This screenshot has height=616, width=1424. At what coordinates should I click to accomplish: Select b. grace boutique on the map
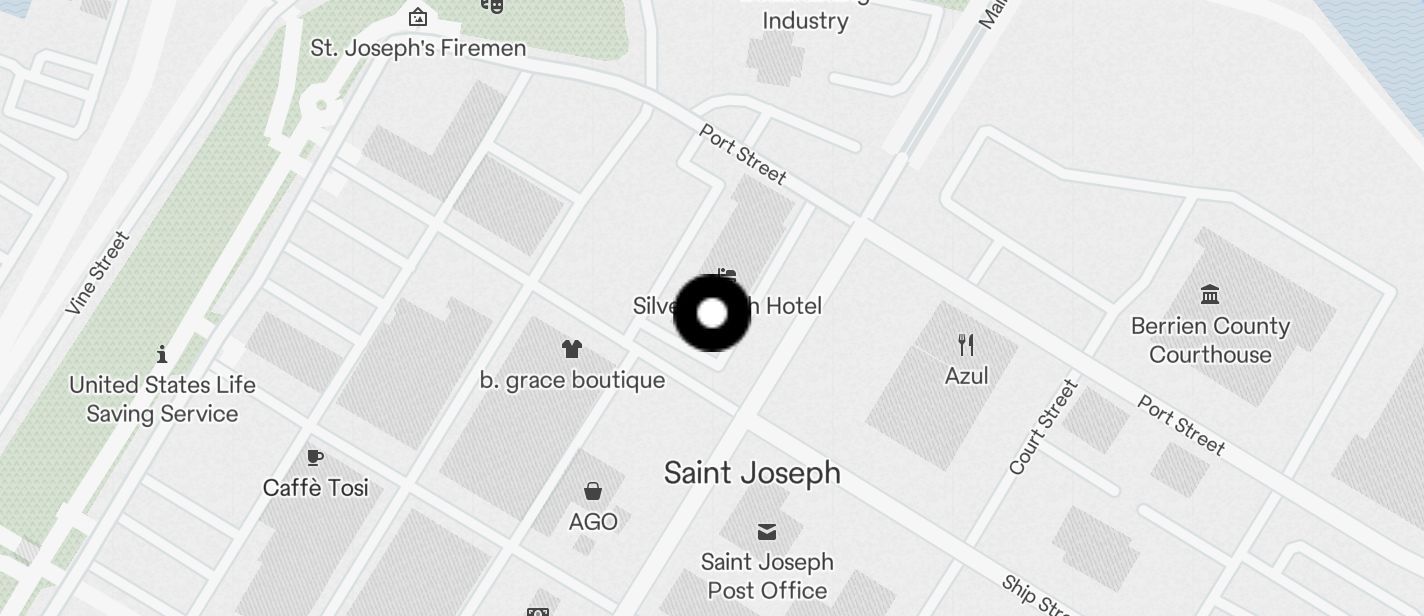point(571,349)
